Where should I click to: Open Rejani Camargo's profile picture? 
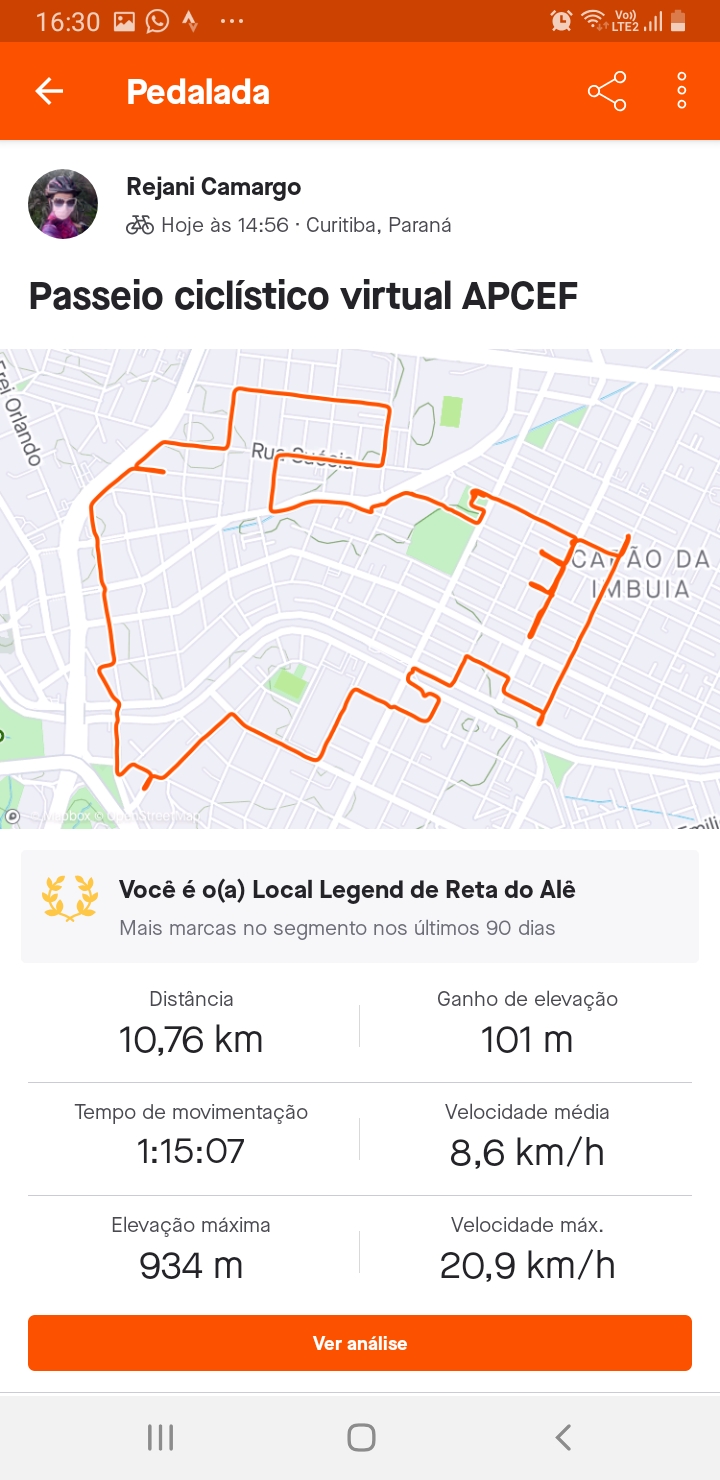tap(63, 204)
